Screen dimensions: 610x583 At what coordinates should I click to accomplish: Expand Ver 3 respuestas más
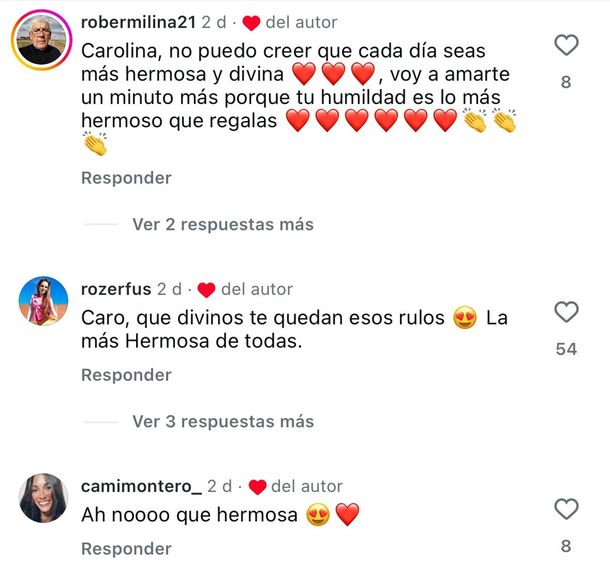222,422
